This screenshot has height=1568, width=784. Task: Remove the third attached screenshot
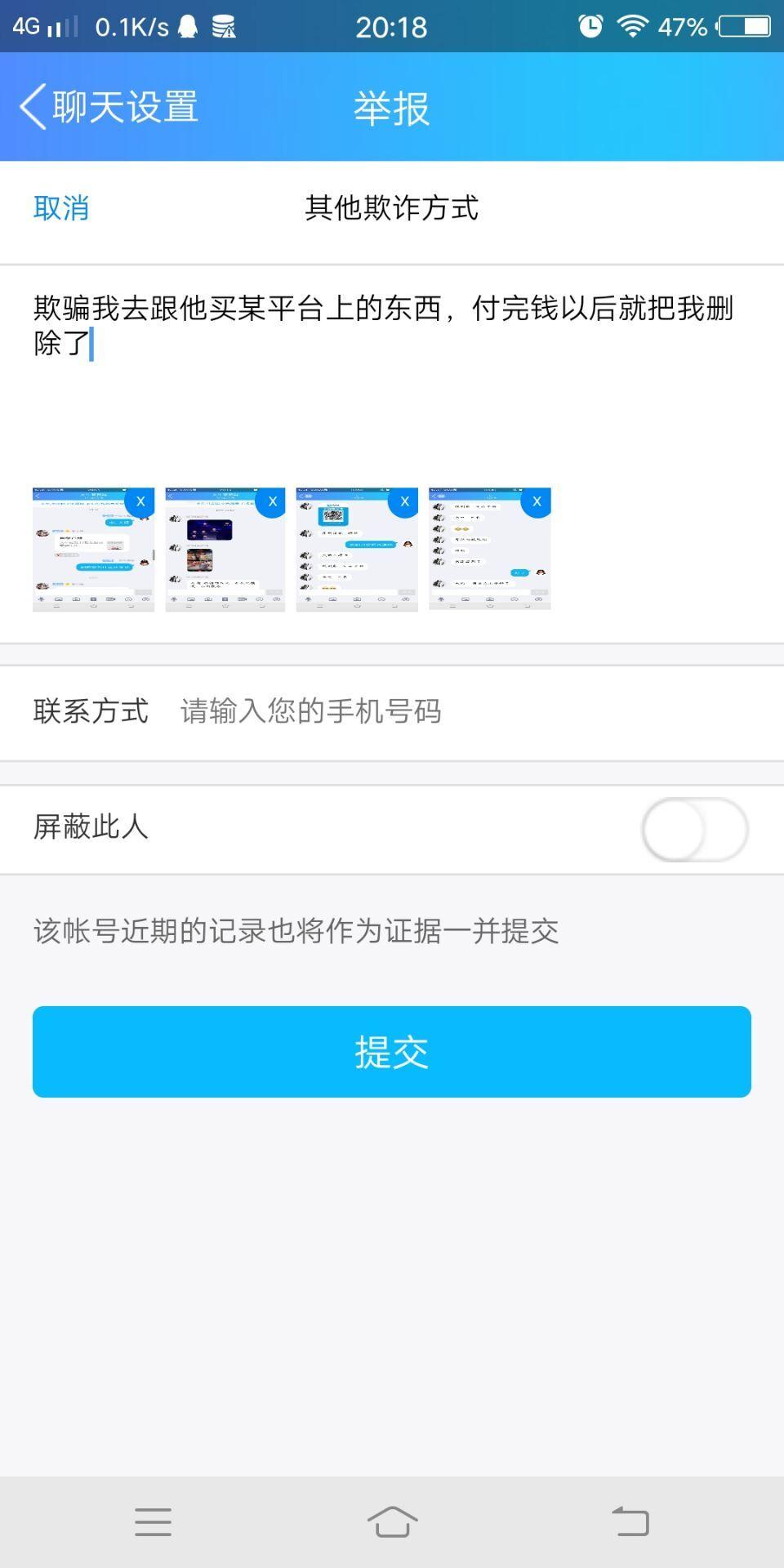[403, 501]
